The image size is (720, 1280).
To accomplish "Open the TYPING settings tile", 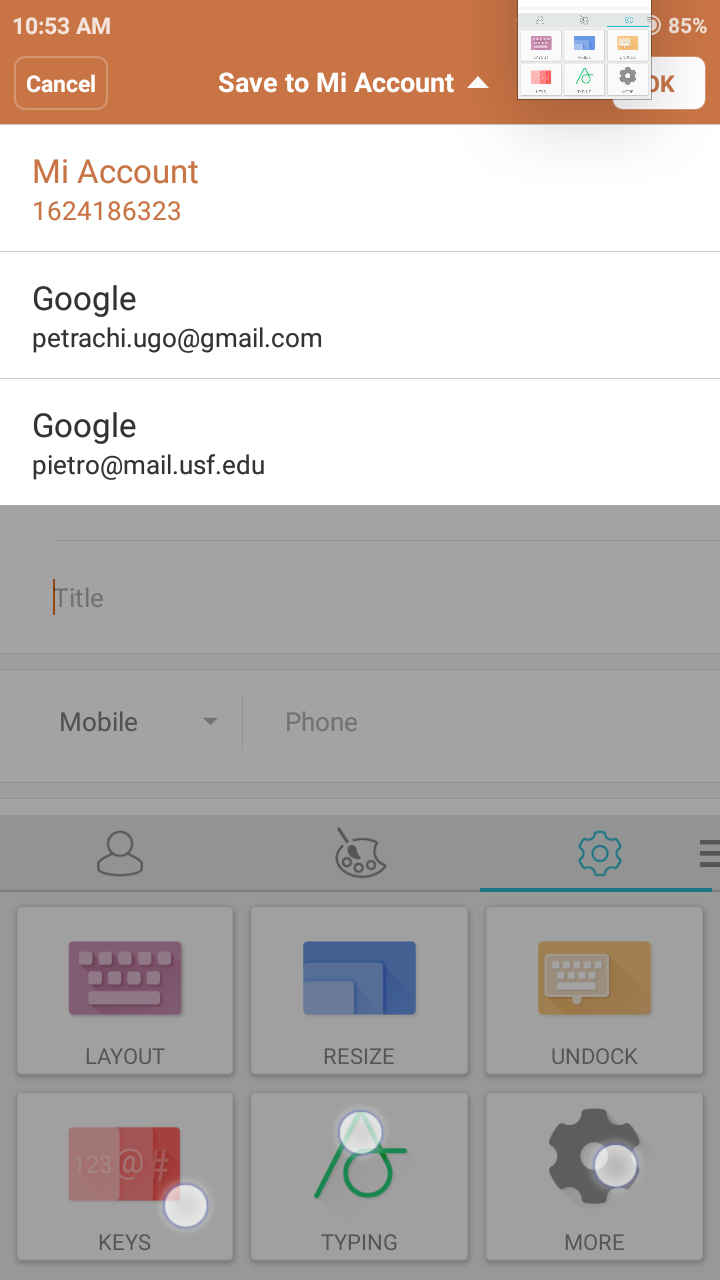I will coord(359,1176).
